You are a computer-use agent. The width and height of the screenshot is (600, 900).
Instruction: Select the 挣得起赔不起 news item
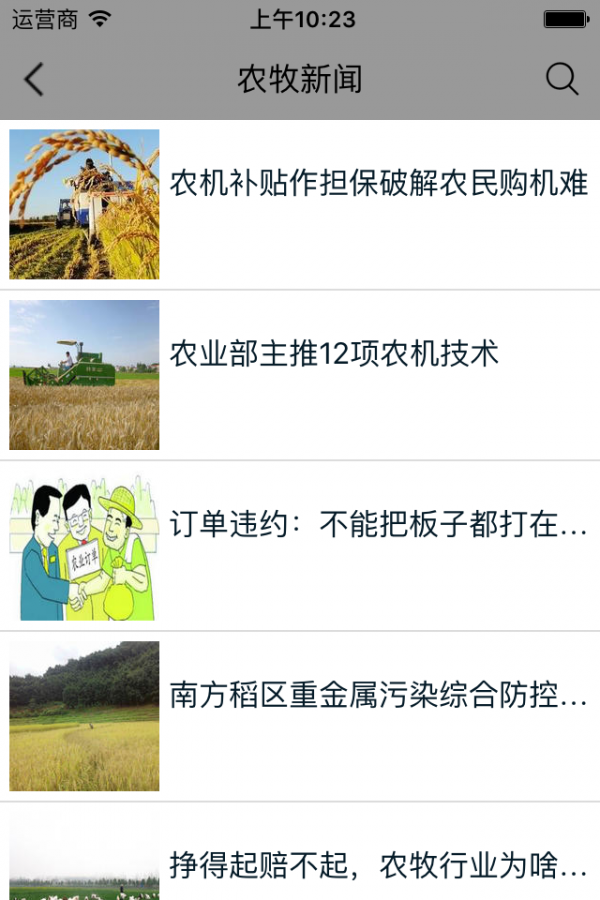pos(378,865)
